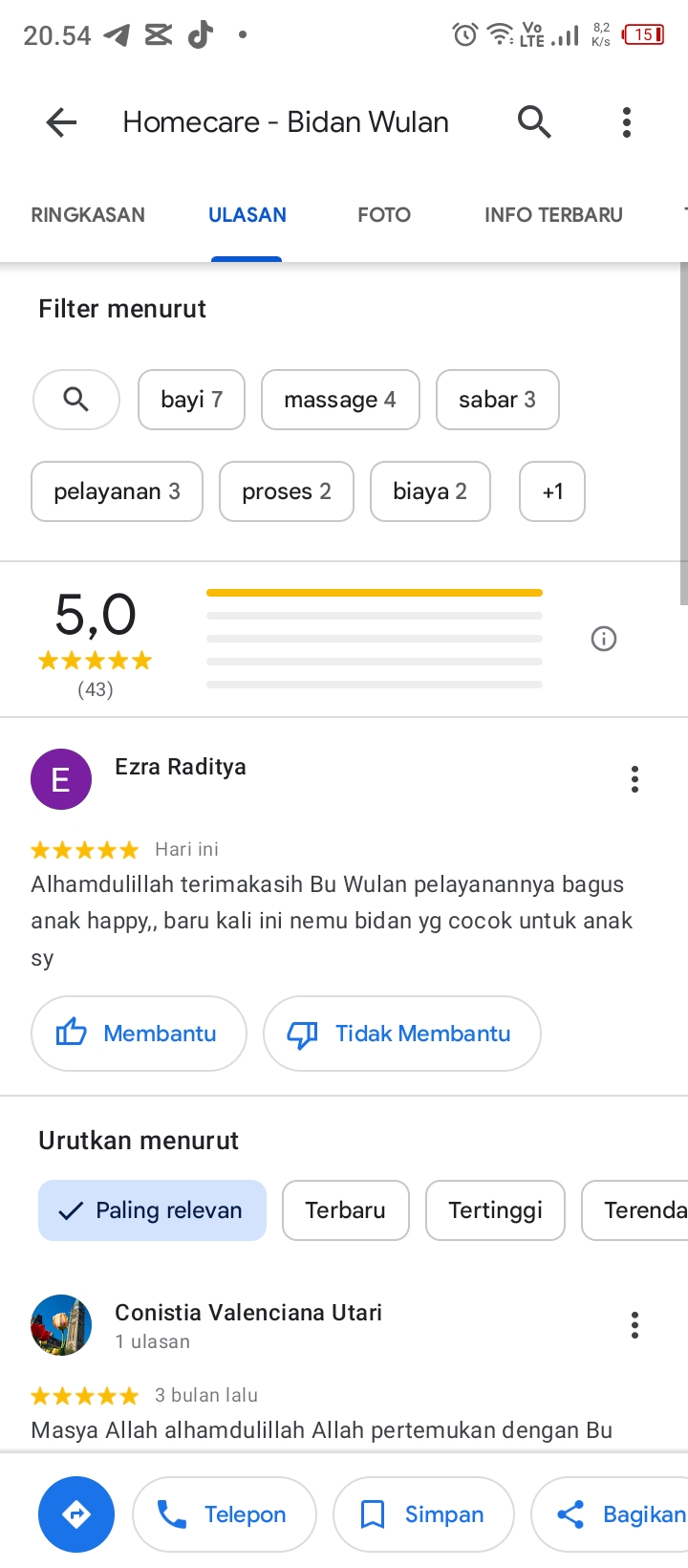Mark Ezra's review as Tidak Membantu
Screen dimensions: 688x1568
[401, 1034]
